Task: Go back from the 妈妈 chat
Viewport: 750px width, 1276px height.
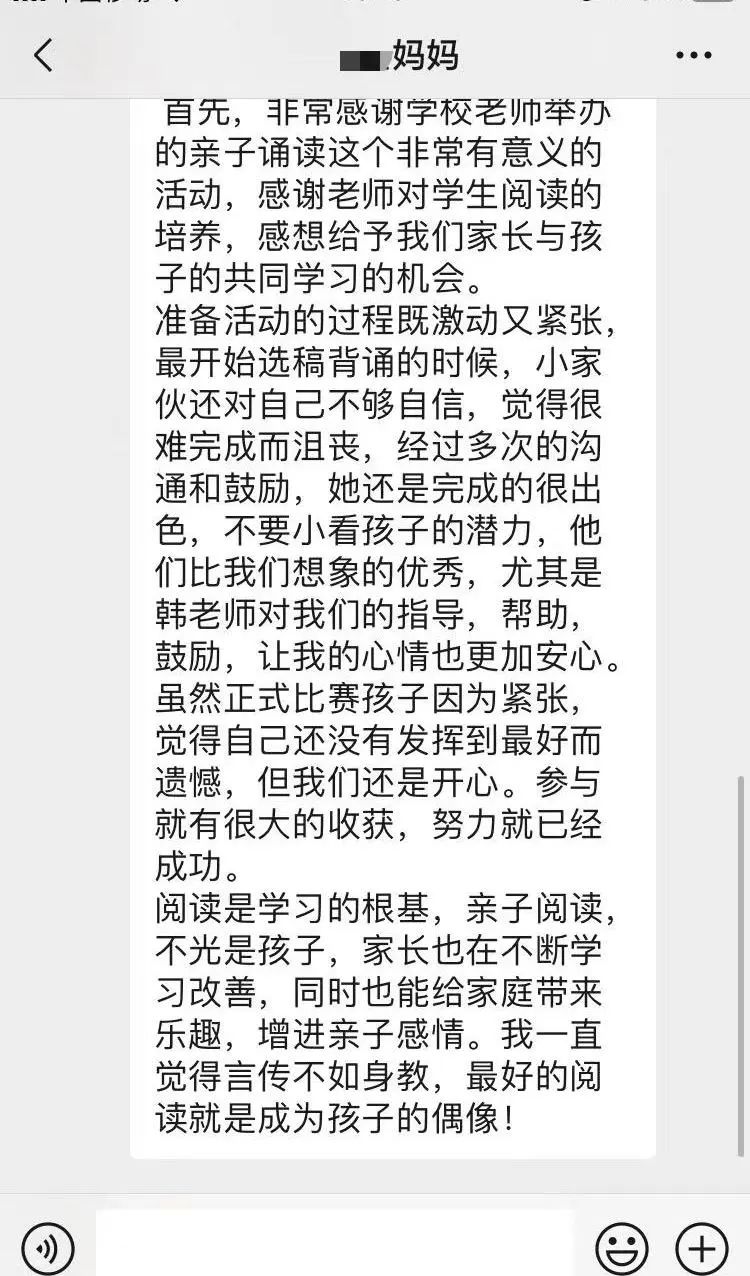Action: (x=43, y=55)
